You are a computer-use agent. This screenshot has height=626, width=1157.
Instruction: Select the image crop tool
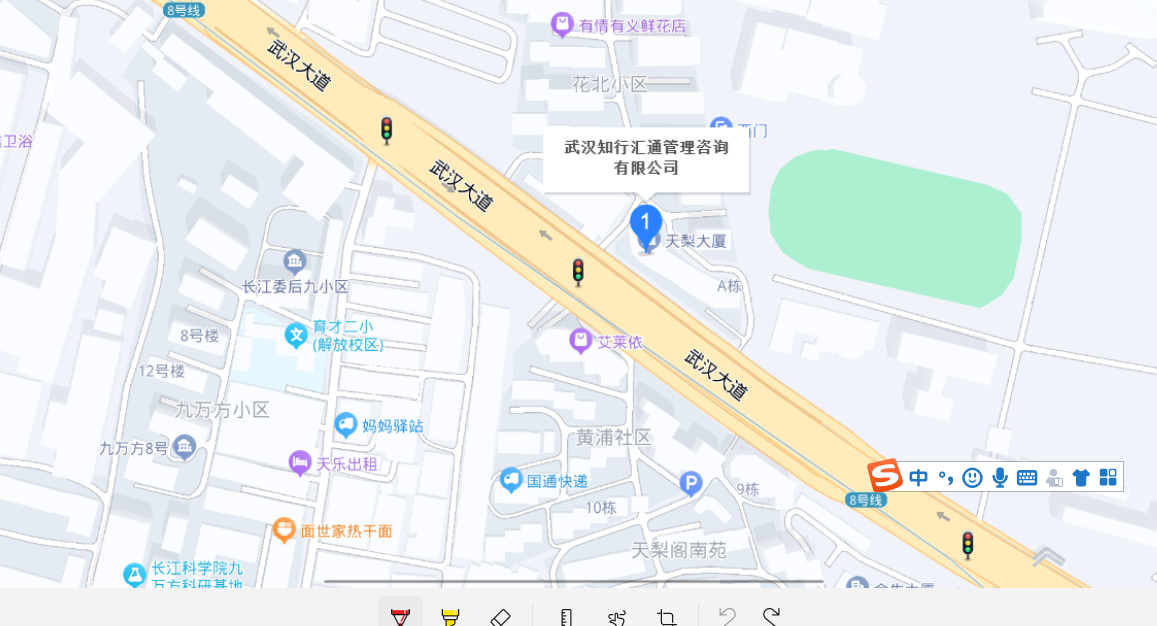[x=667, y=615]
